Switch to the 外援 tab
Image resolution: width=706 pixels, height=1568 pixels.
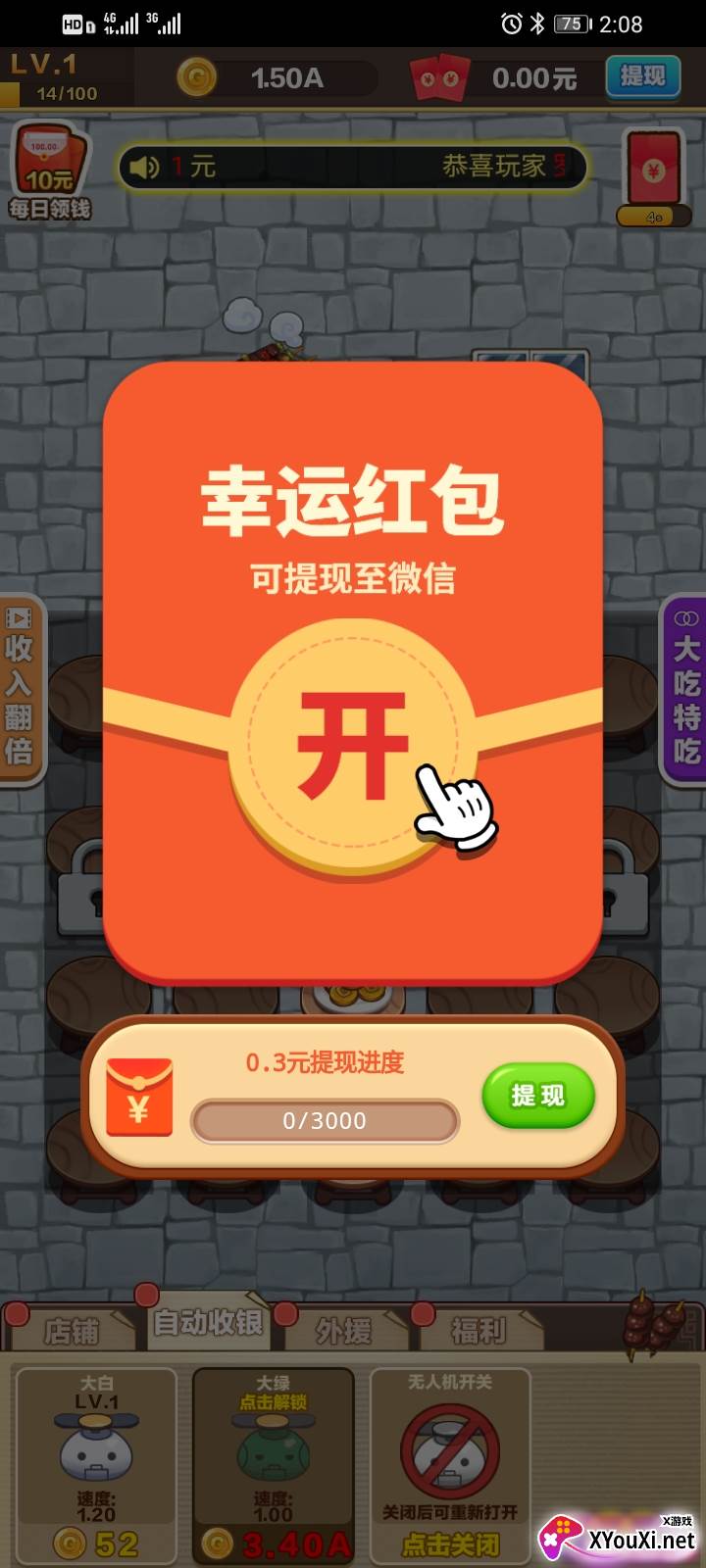click(344, 1330)
